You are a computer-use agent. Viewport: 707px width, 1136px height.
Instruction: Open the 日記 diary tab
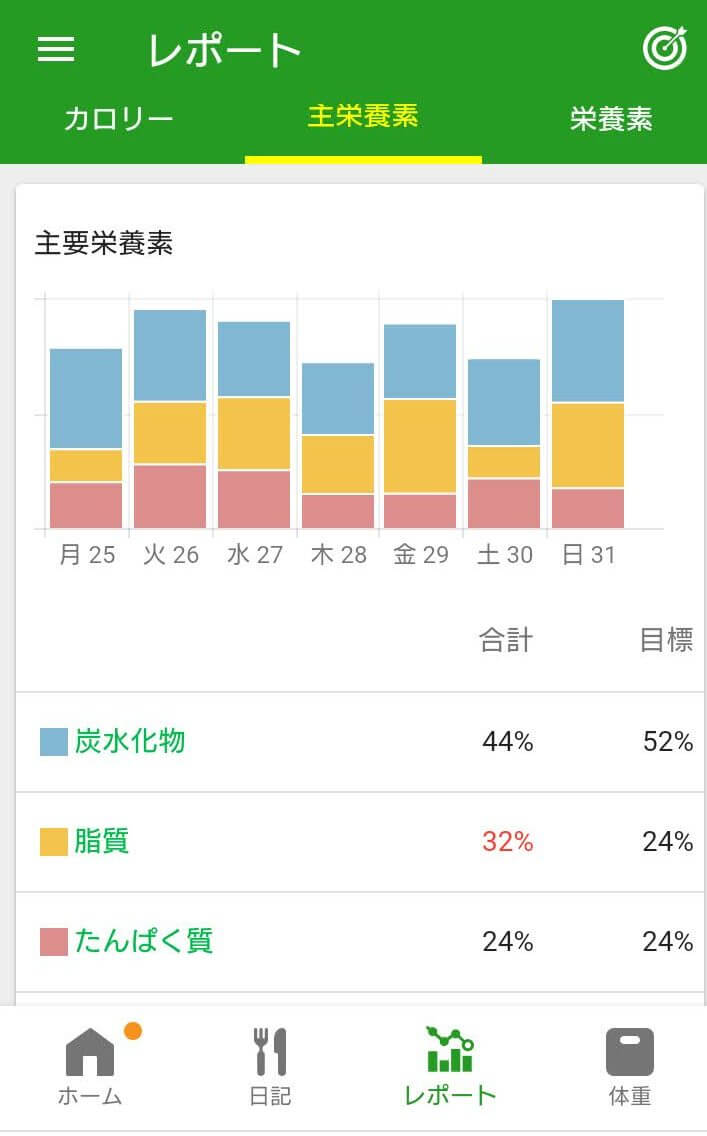click(x=269, y=1066)
